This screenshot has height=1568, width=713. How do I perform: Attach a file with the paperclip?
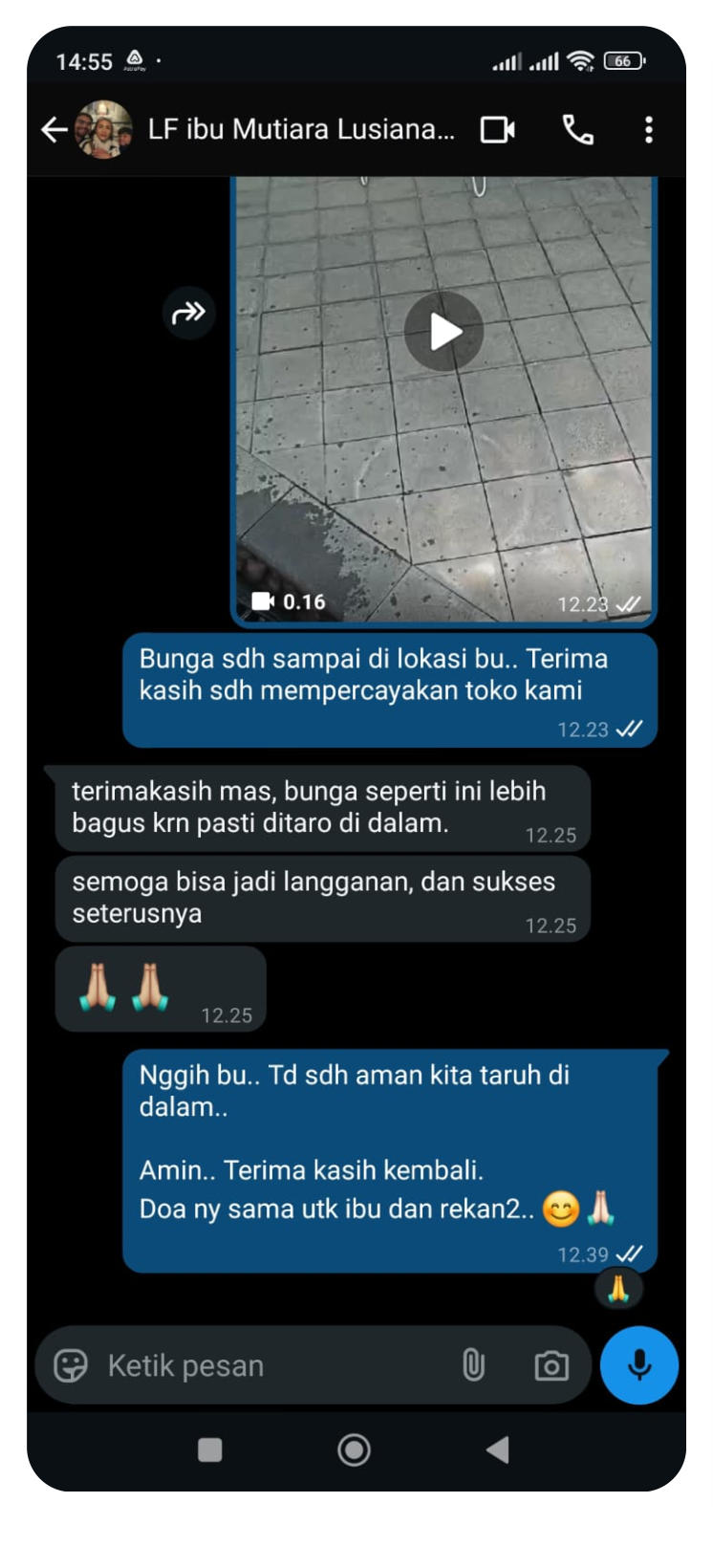click(473, 1365)
